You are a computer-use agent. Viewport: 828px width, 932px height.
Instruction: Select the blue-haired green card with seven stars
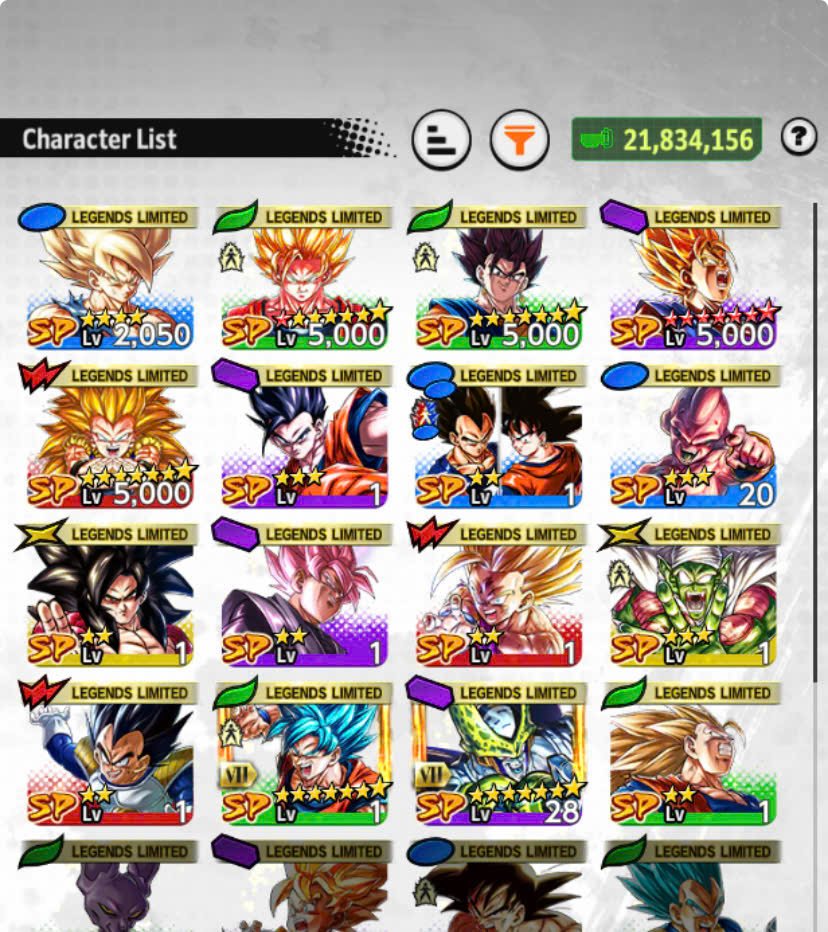point(304,752)
